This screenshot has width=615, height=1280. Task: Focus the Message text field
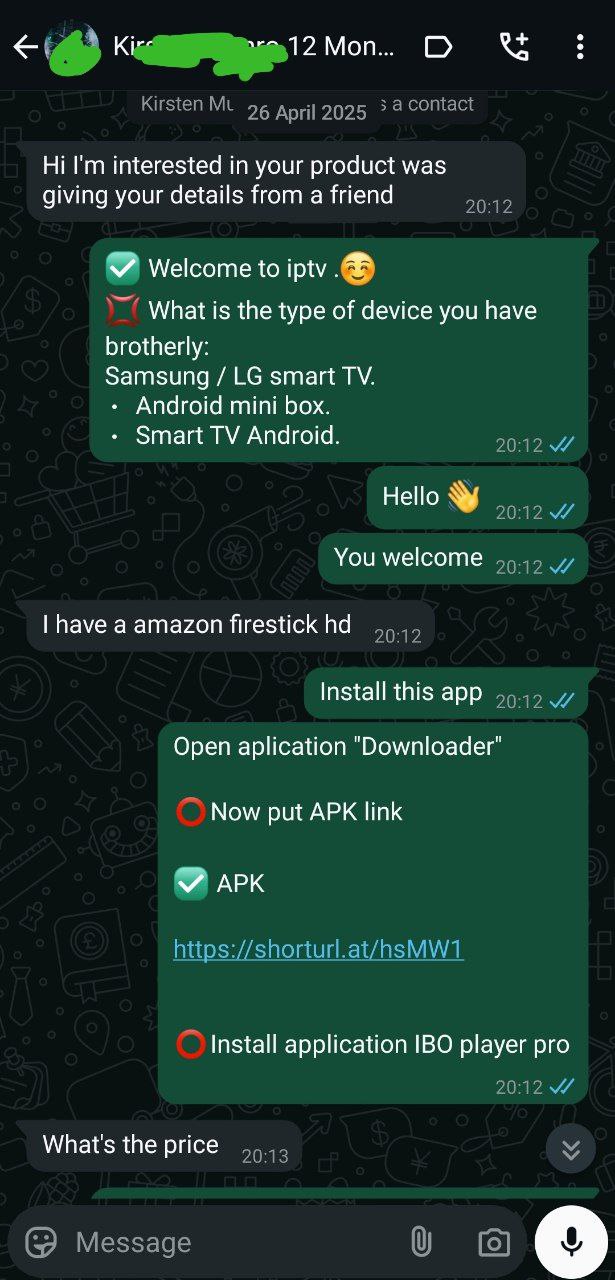coord(230,1242)
